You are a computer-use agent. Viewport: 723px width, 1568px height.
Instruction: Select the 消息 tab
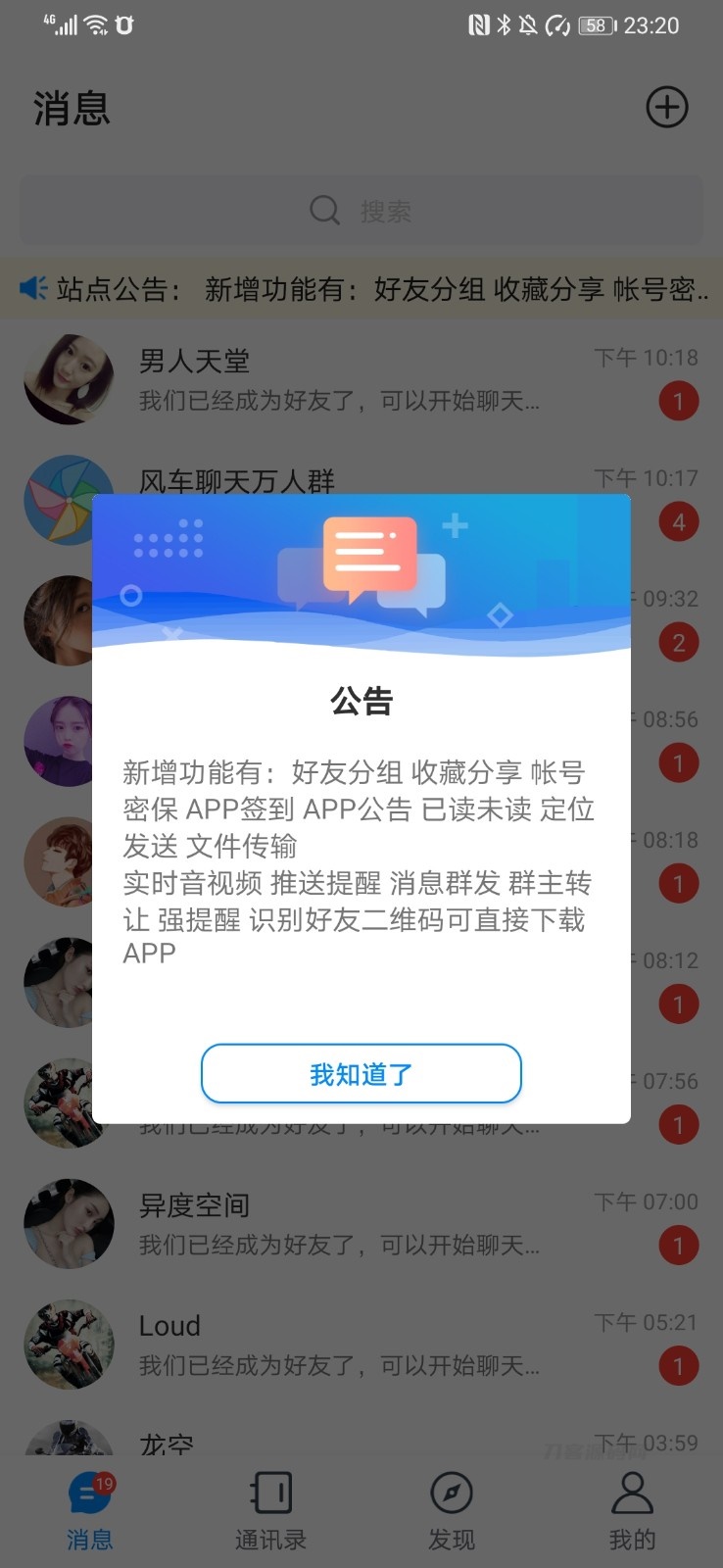90,1510
